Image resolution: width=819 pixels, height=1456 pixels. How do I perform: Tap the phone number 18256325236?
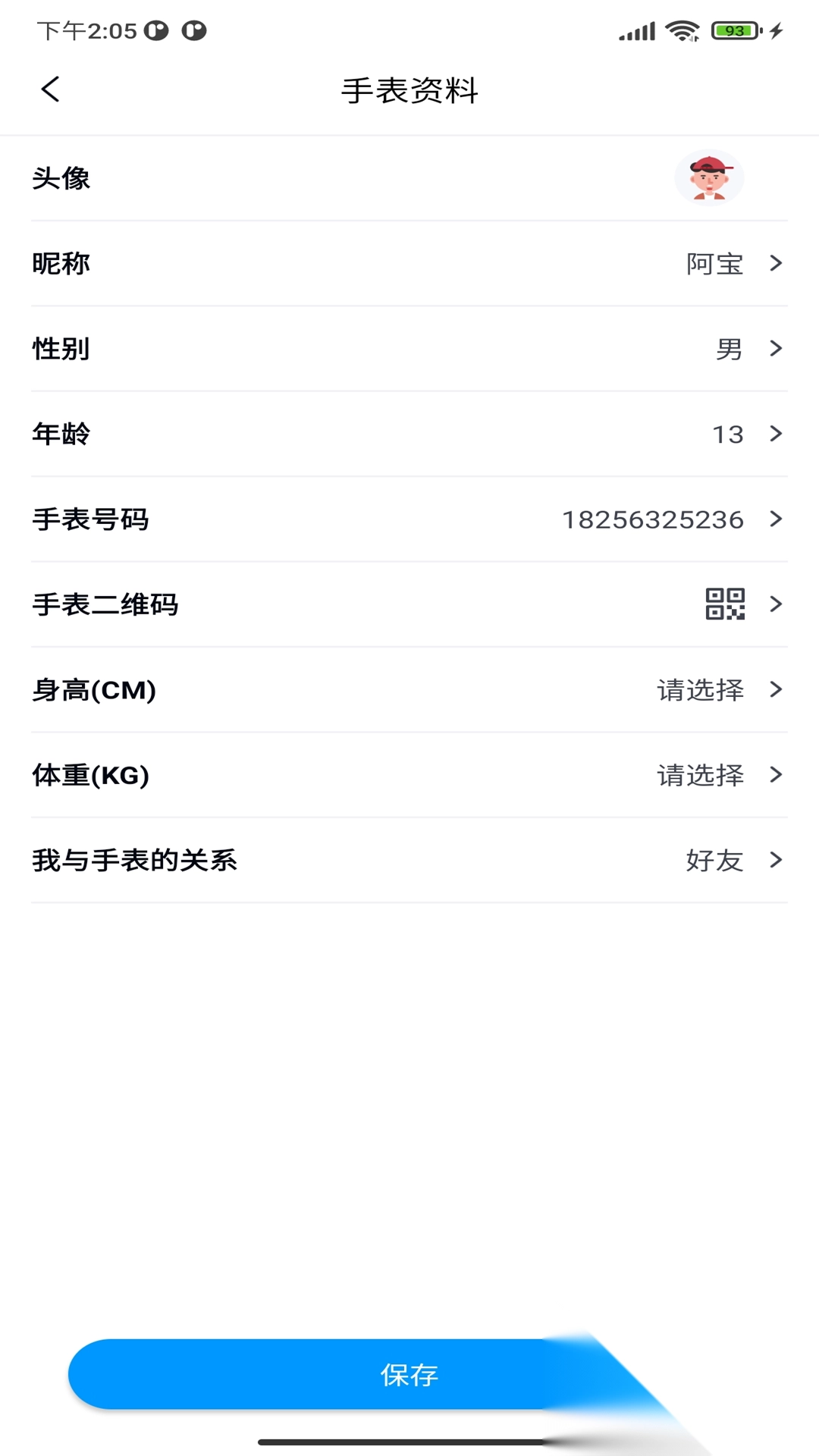[654, 519]
